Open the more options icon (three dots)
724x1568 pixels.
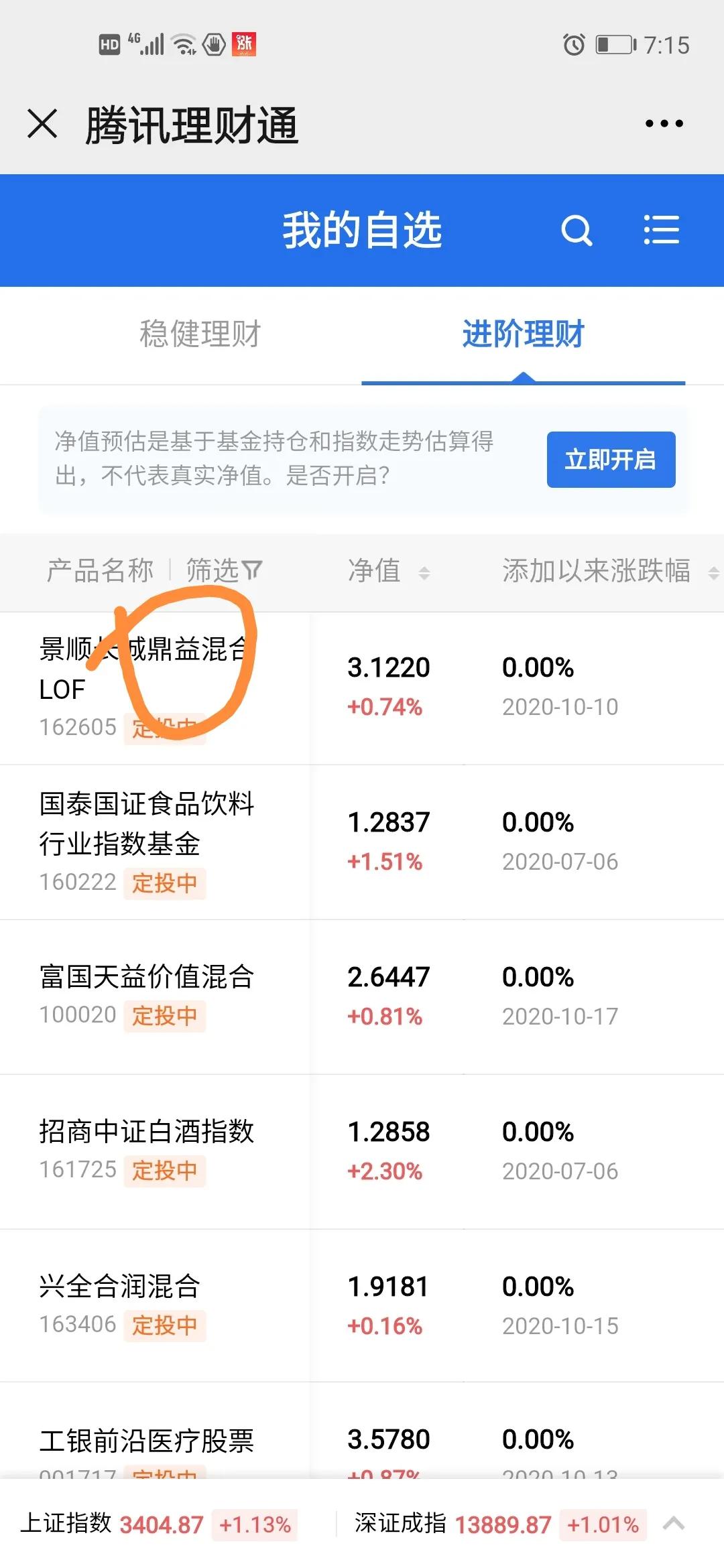[x=664, y=123]
